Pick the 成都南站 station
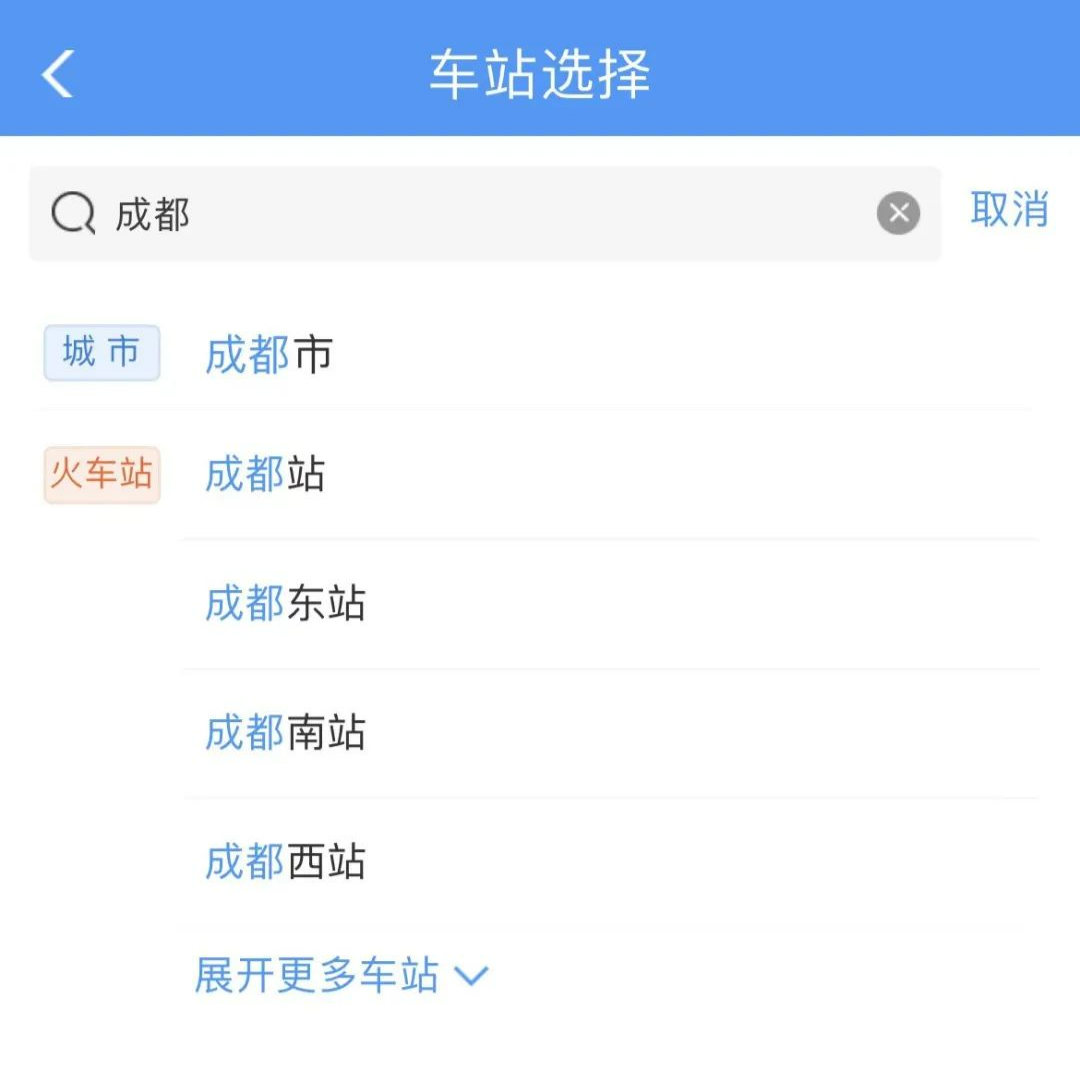Image resolution: width=1080 pixels, height=1066 pixels. click(285, 733)
